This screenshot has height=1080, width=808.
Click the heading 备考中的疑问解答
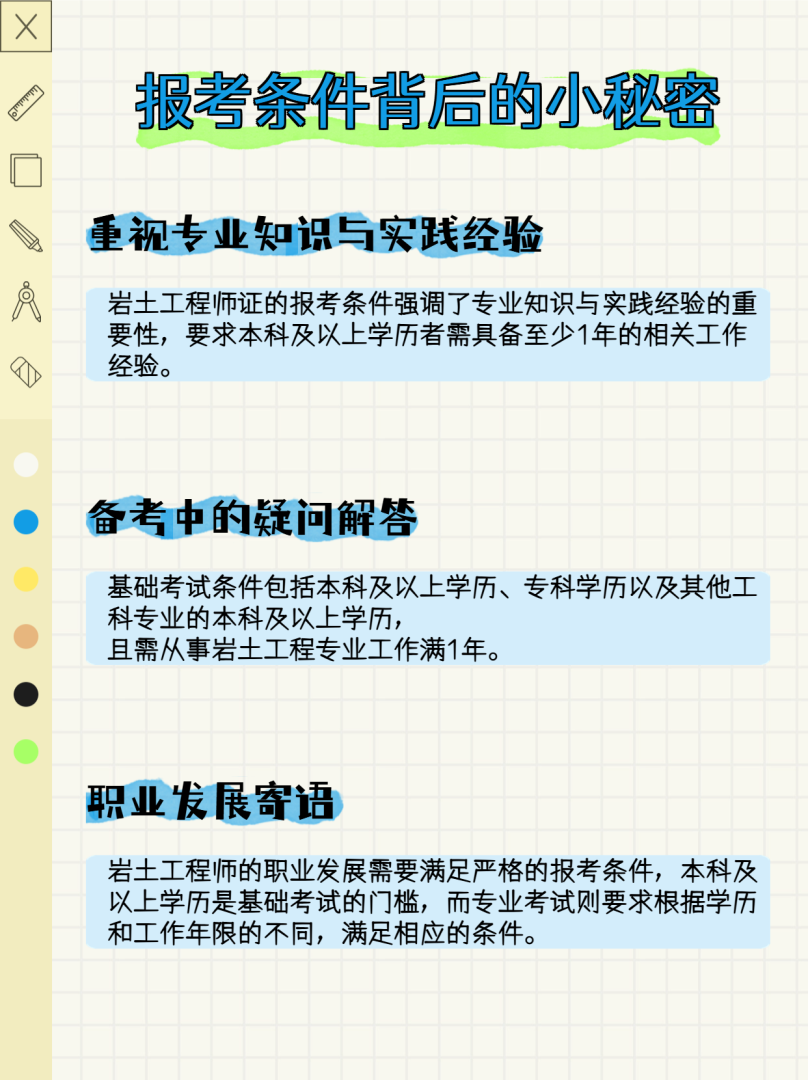click(255, 515)
